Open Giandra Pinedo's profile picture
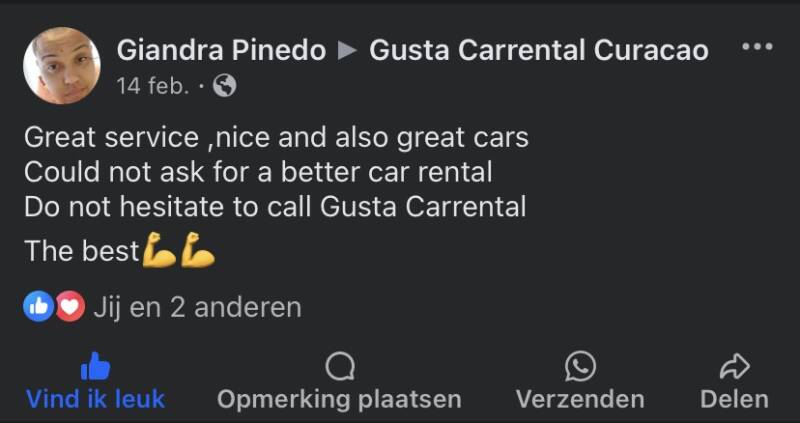800x423 pixels. (x=62, y=66)
